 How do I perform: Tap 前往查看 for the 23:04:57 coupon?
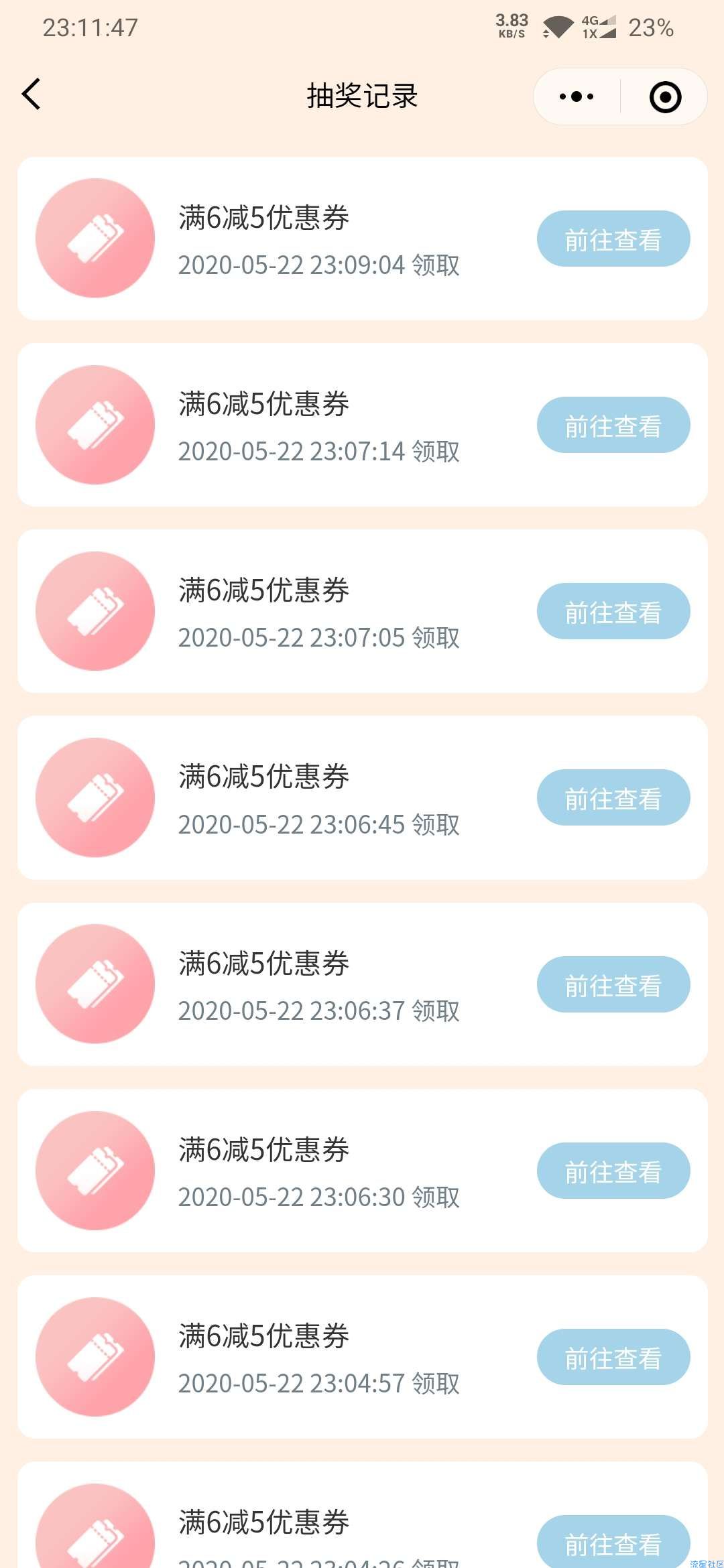(x=613, y=1358)
